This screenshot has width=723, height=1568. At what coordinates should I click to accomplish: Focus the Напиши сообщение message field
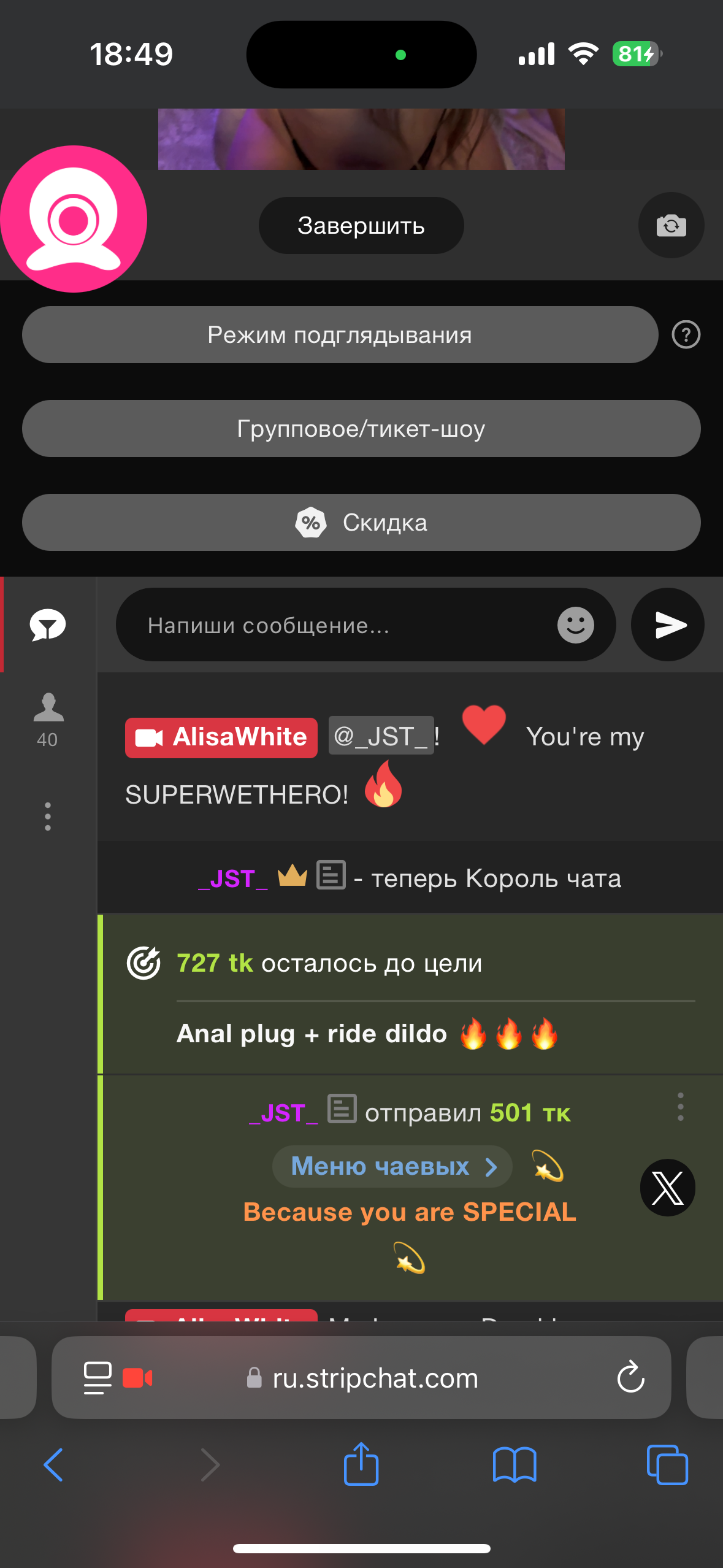click(343, 625)
